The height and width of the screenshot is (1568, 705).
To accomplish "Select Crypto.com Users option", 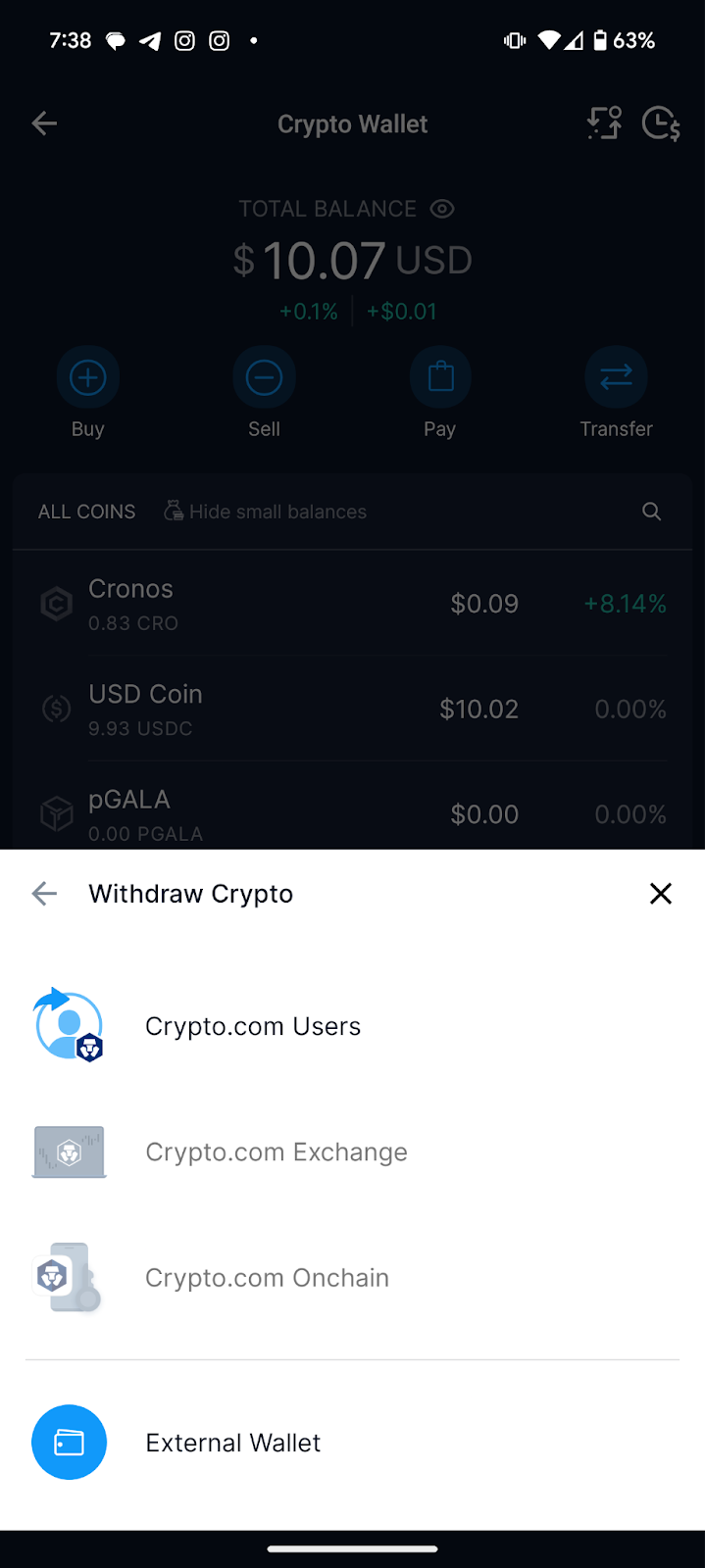I will coord(352,1026).
